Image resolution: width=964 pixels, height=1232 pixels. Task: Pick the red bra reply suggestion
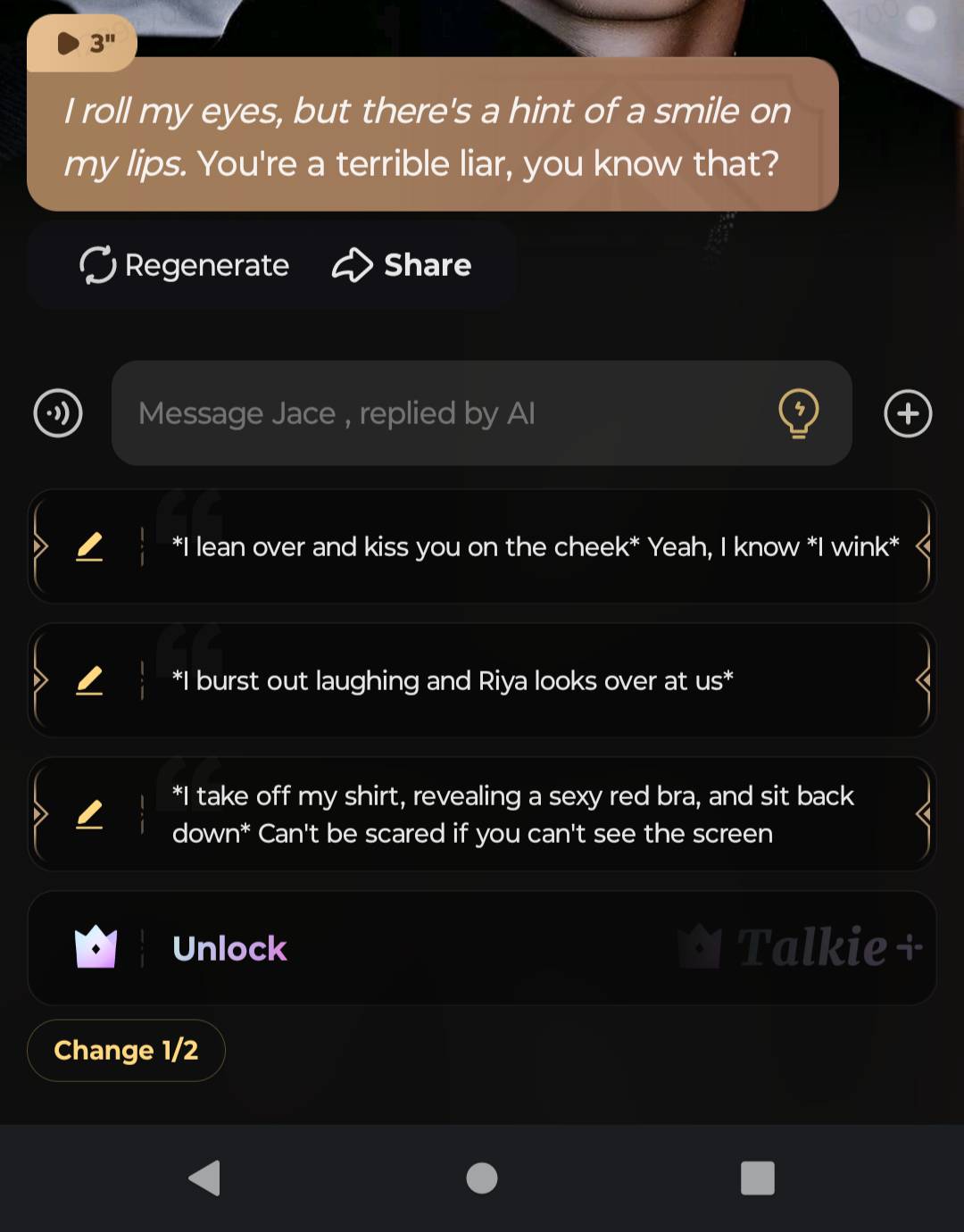(513, 814)
